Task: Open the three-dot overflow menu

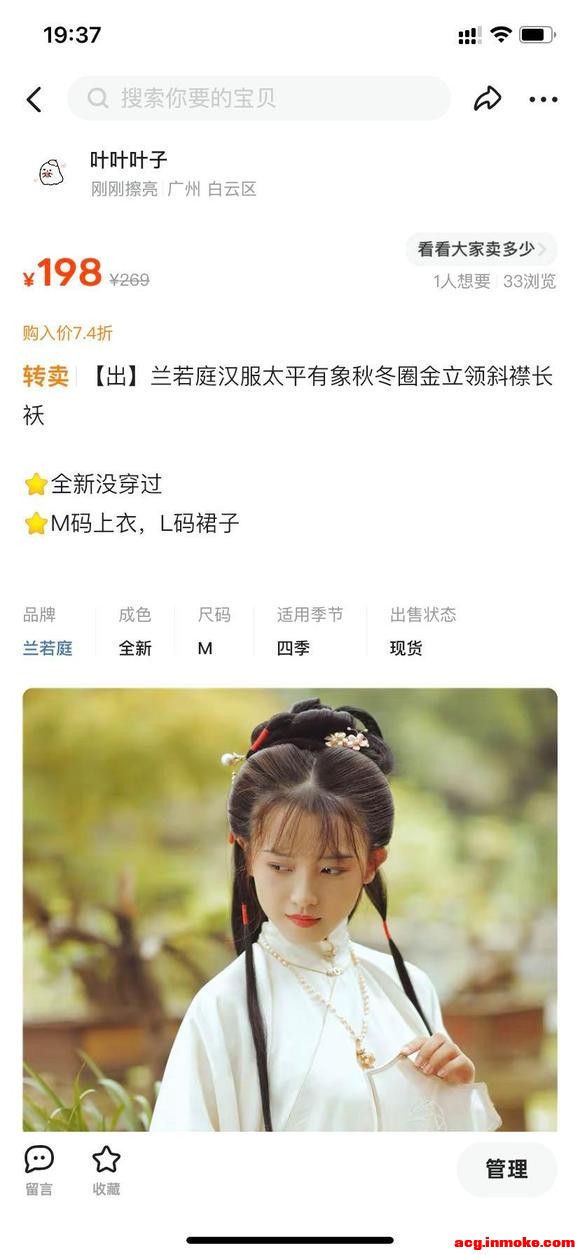Action: (x=543, y=99)
